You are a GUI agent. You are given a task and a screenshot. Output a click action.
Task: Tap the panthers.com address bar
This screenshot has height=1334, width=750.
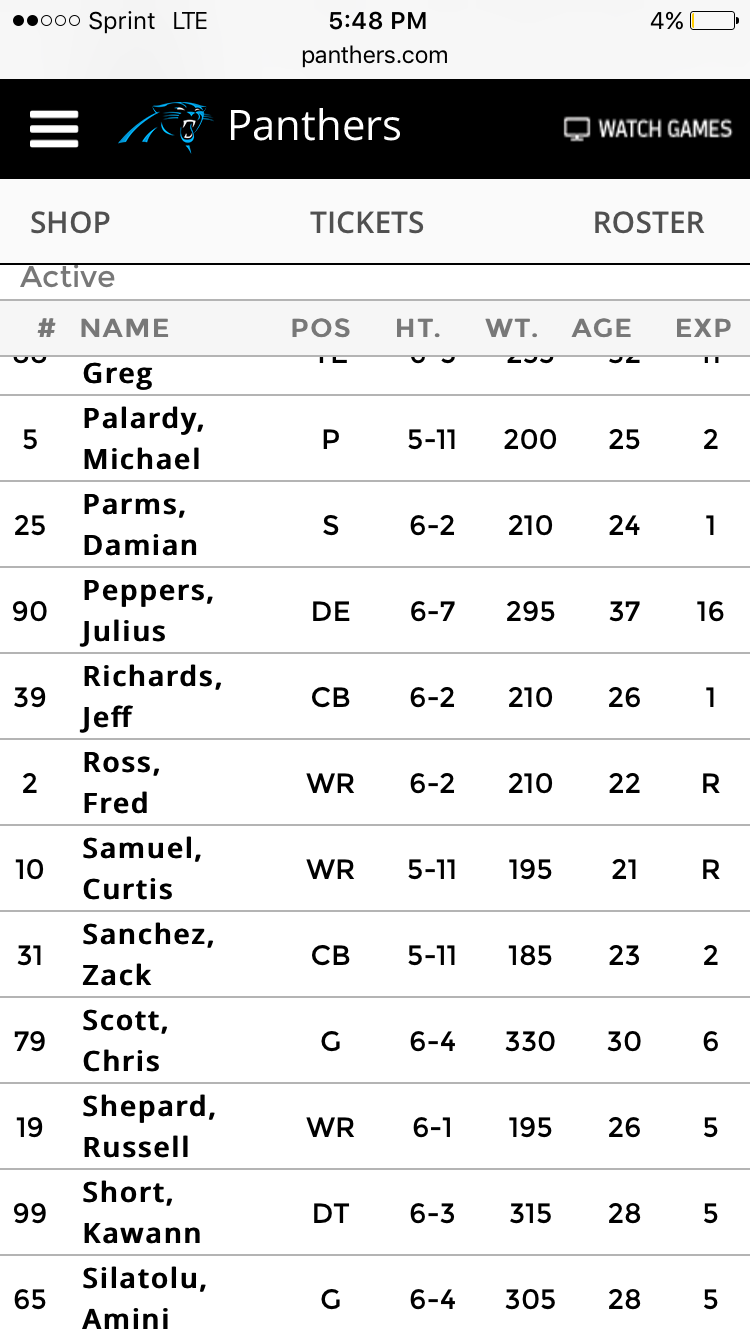[375, 56]
